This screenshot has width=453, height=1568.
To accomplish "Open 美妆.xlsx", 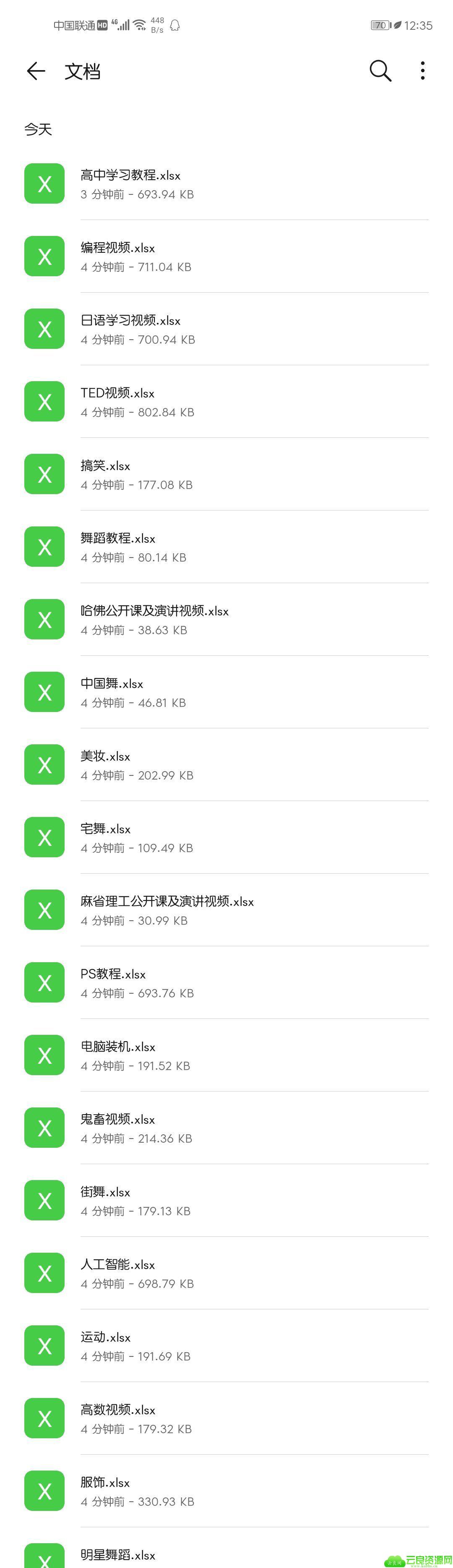I will (x=226, y=764).
